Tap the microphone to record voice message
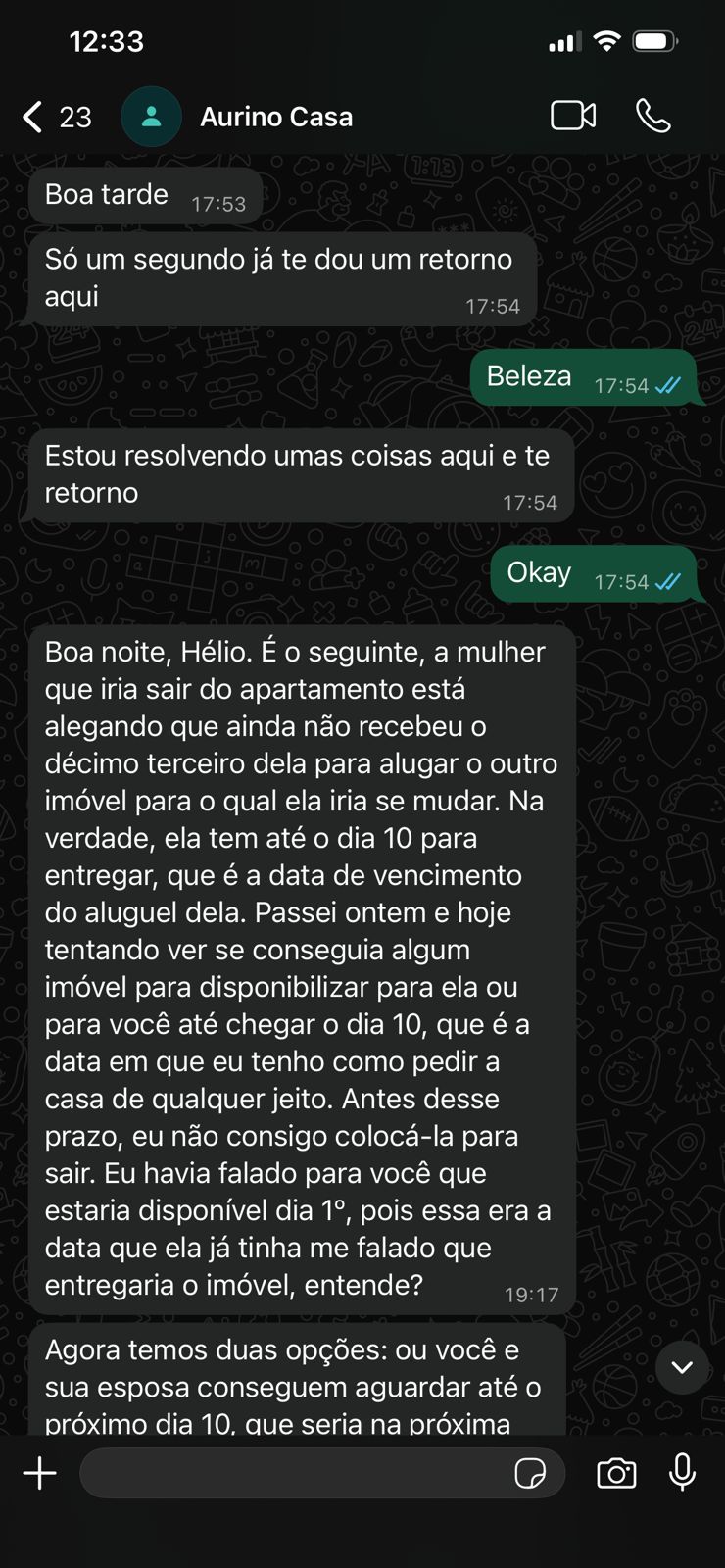The image size is (725, 1568). coord(682,1472)
